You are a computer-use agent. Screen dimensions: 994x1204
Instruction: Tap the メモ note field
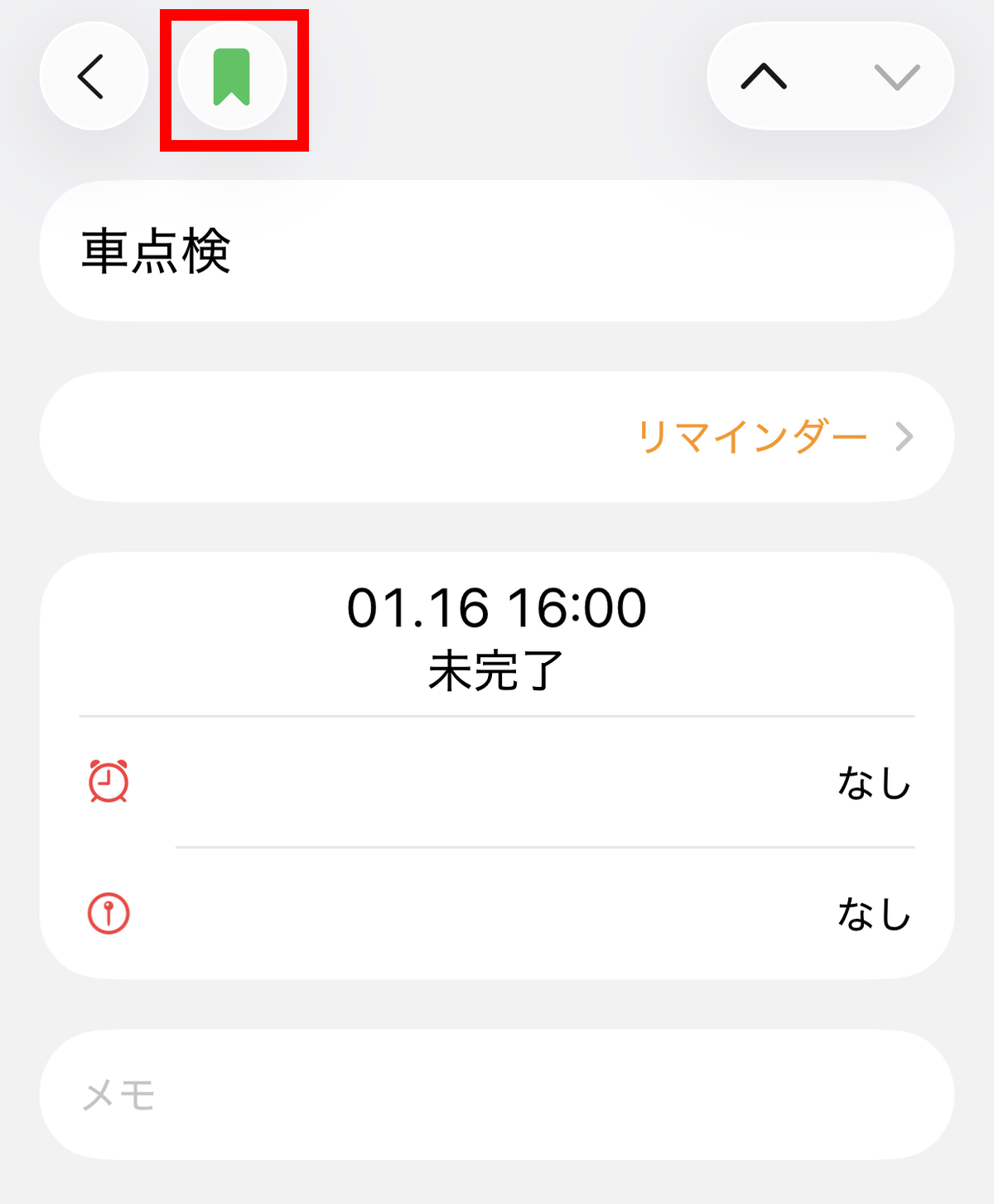(495, 1095)
